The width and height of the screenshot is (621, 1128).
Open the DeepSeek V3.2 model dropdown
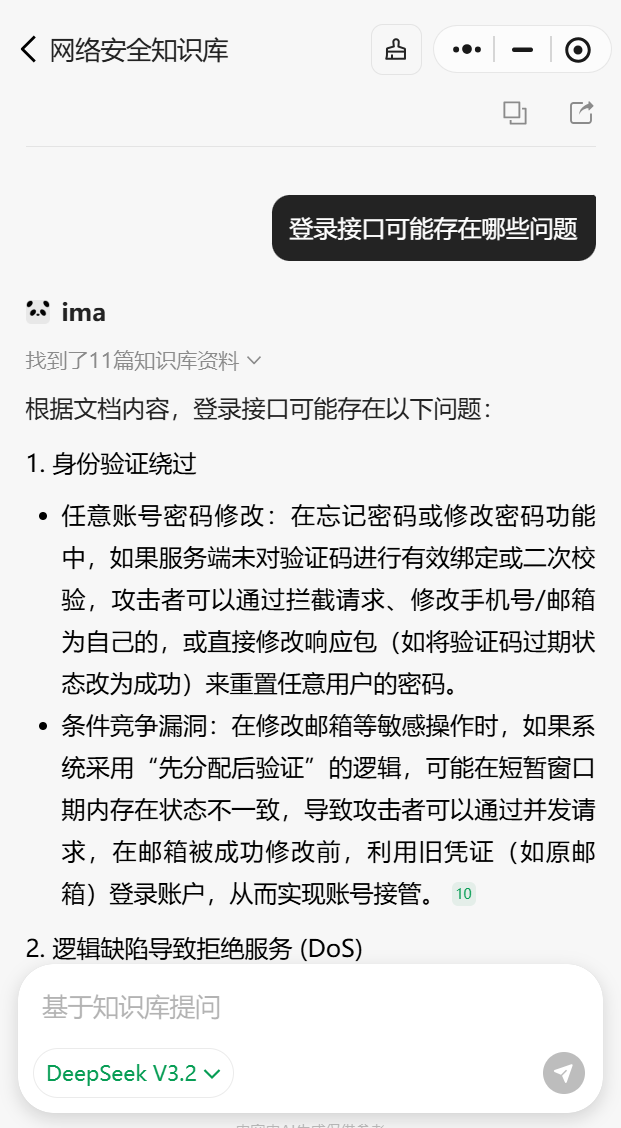133,1073
